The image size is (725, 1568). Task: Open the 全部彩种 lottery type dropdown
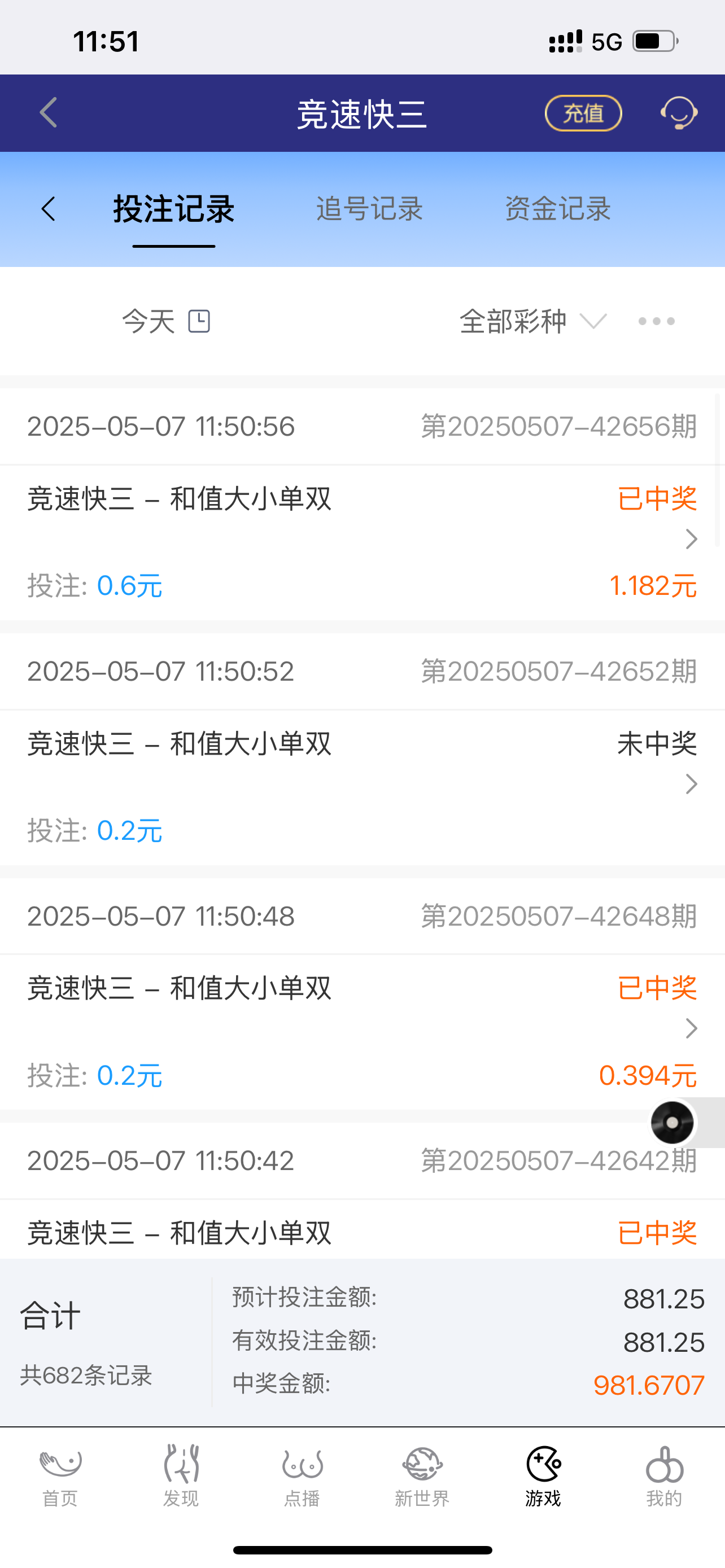click(529, 321)
